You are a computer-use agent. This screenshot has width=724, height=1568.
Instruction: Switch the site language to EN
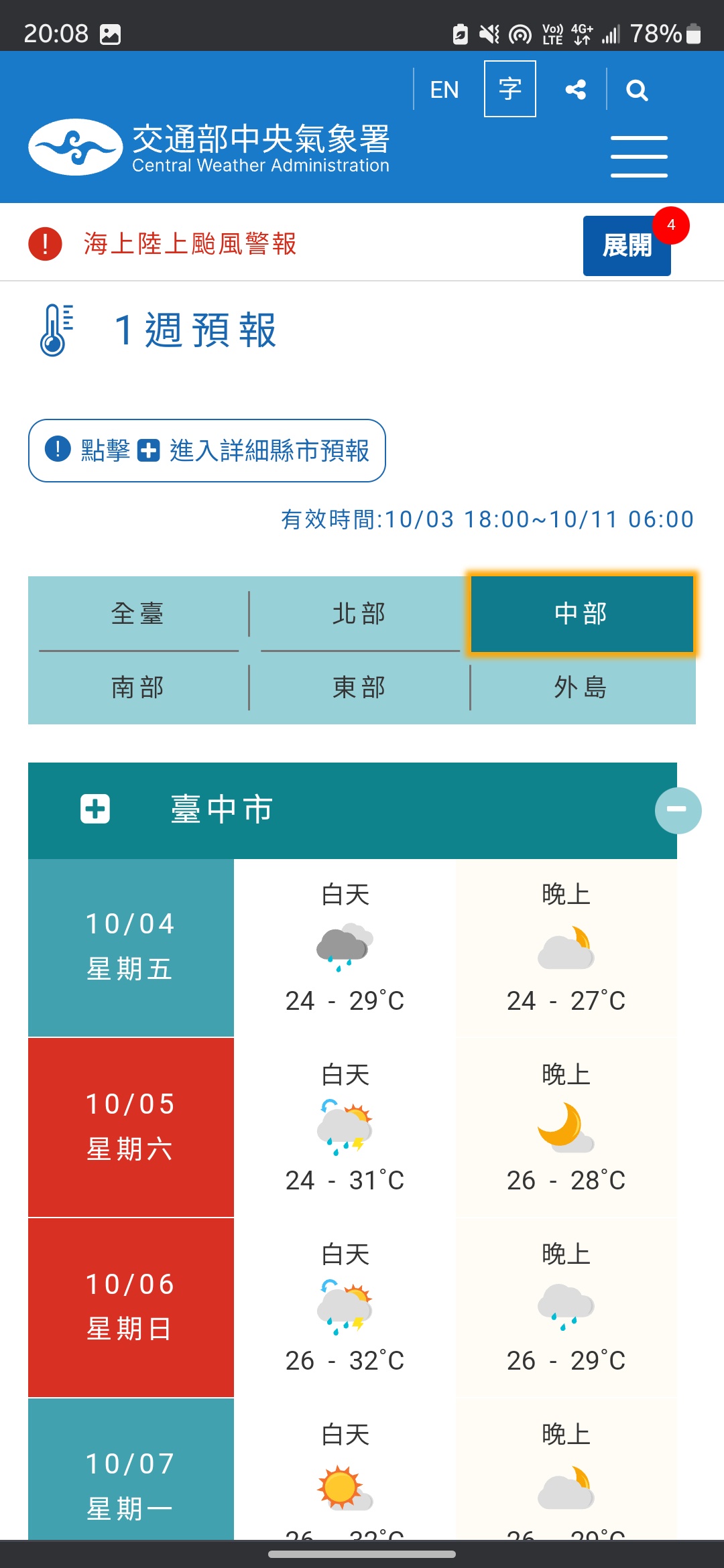click(x=444, y=89)
